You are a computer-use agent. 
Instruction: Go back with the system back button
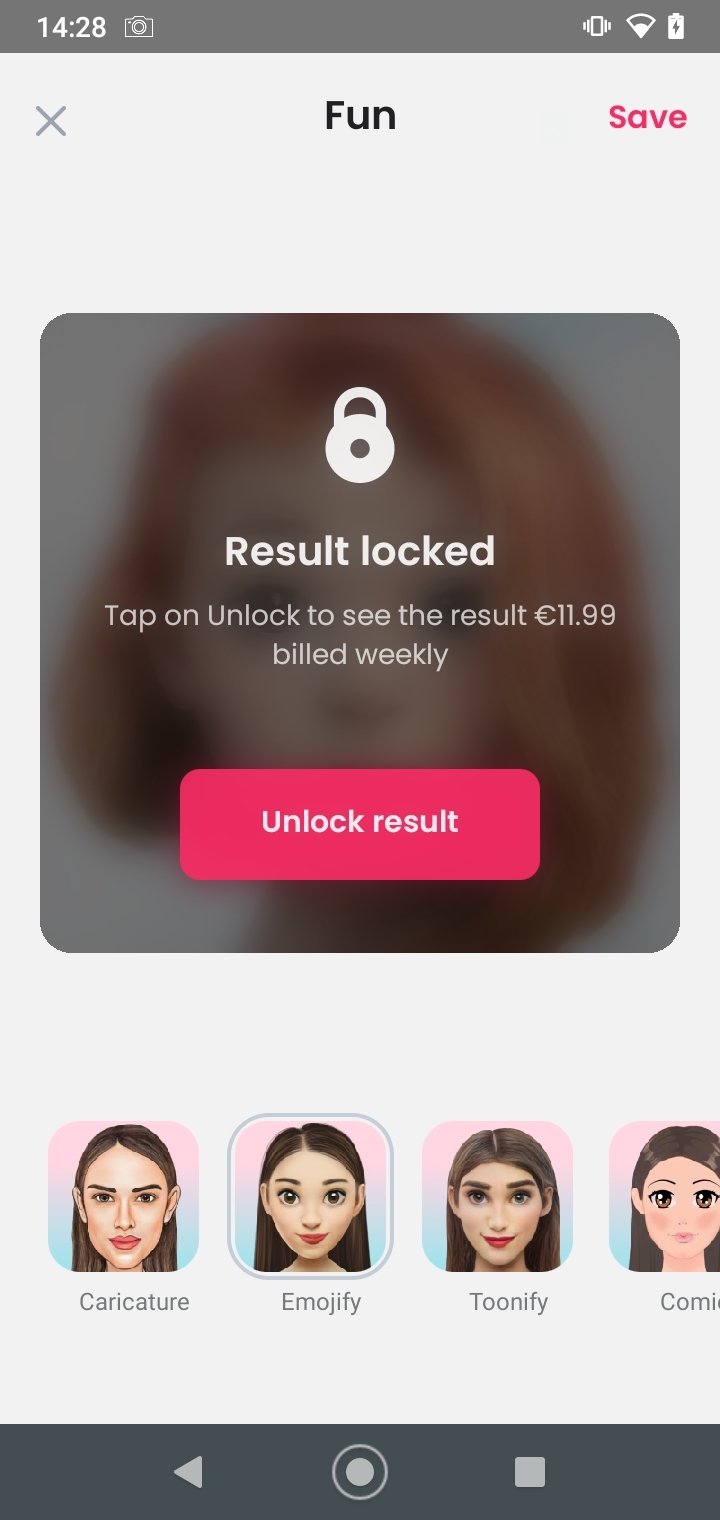tap(188, 1472)
